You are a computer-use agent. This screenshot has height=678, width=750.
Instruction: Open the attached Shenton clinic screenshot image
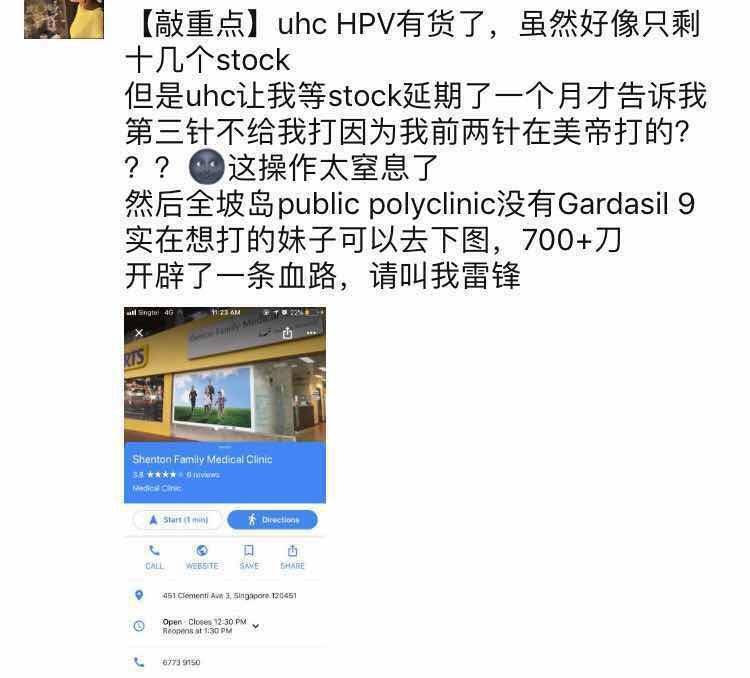coord(225,490)
